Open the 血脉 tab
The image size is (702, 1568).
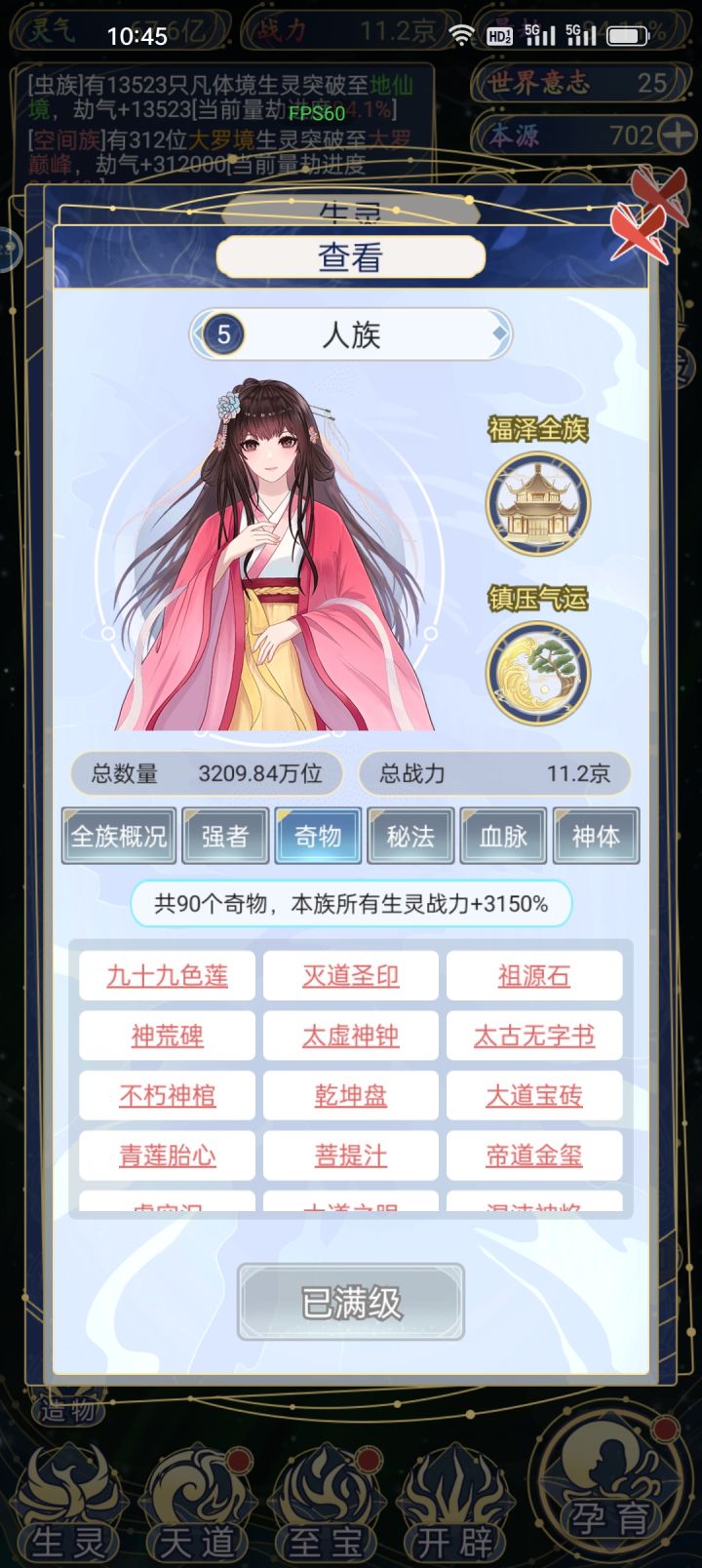click(x=502, y=836)
